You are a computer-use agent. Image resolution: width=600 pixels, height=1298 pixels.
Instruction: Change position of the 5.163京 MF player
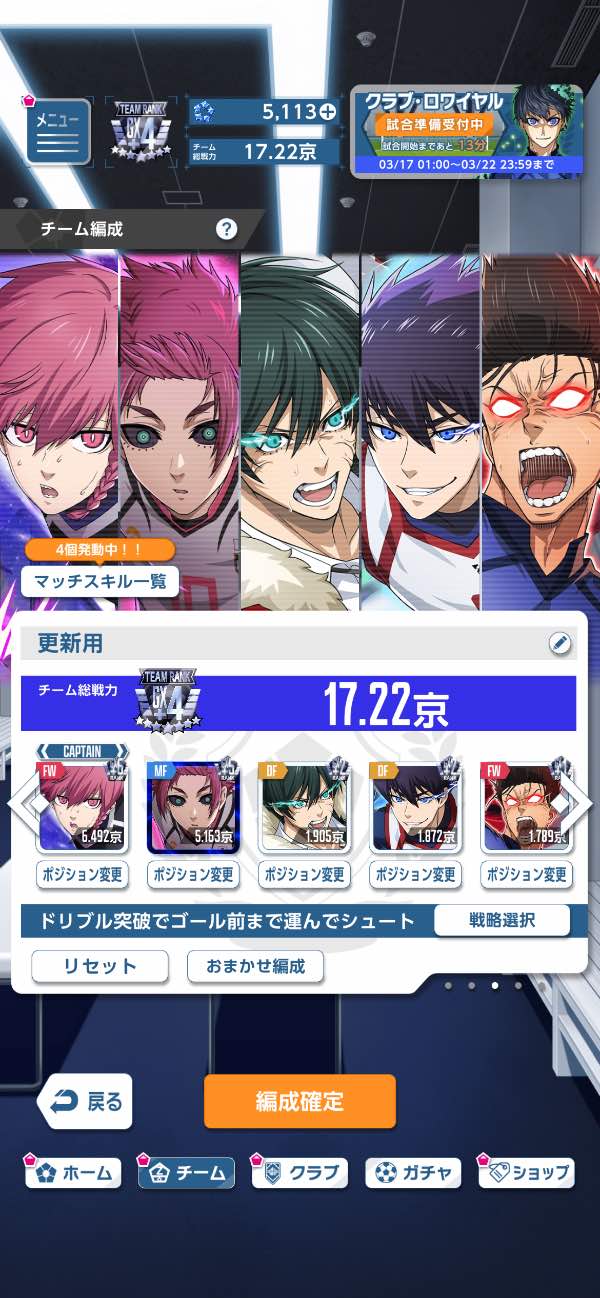click(195, 874)
